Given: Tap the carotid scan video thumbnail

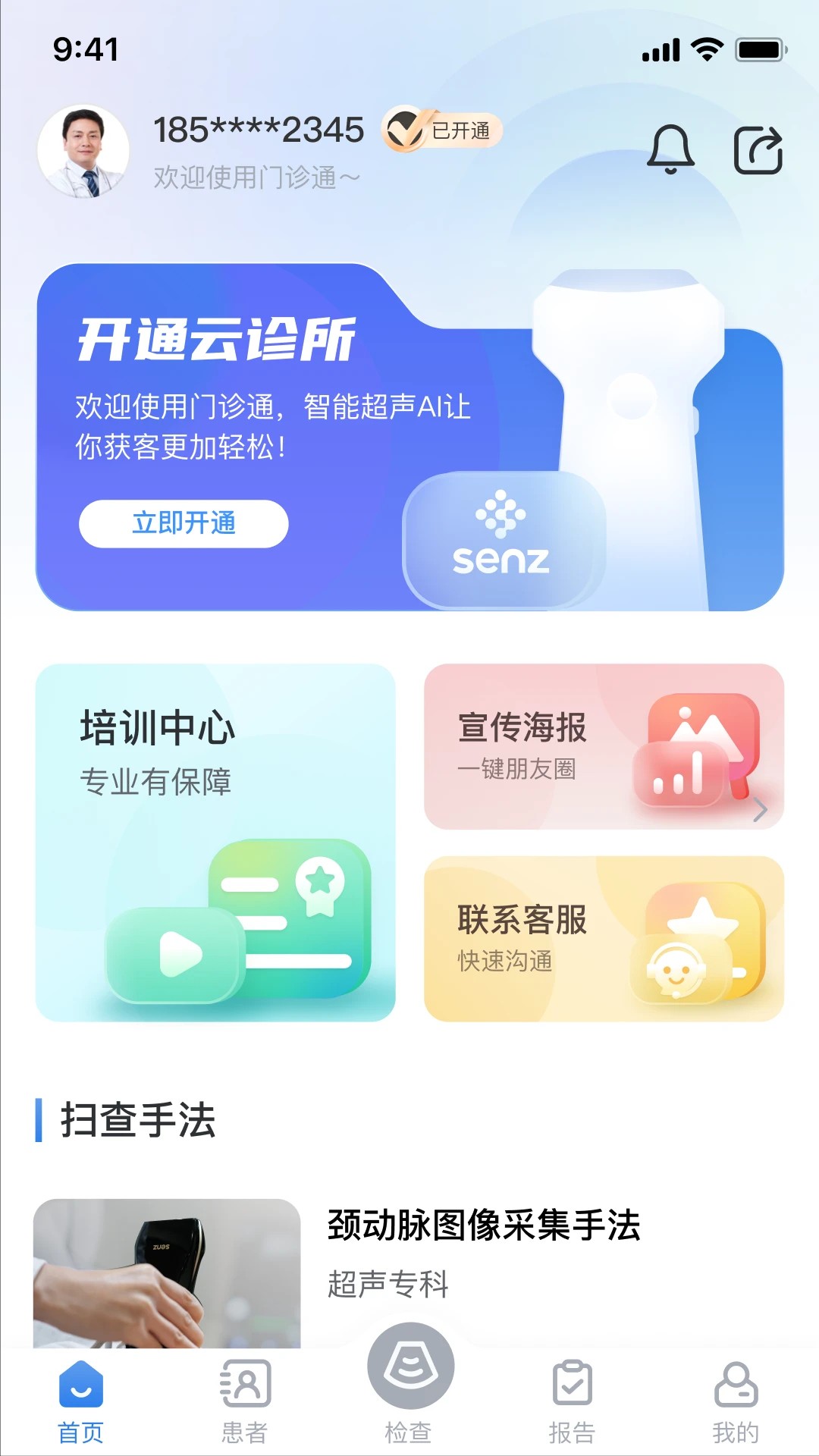Looking at the screenshot, I should coord(168,1282).
